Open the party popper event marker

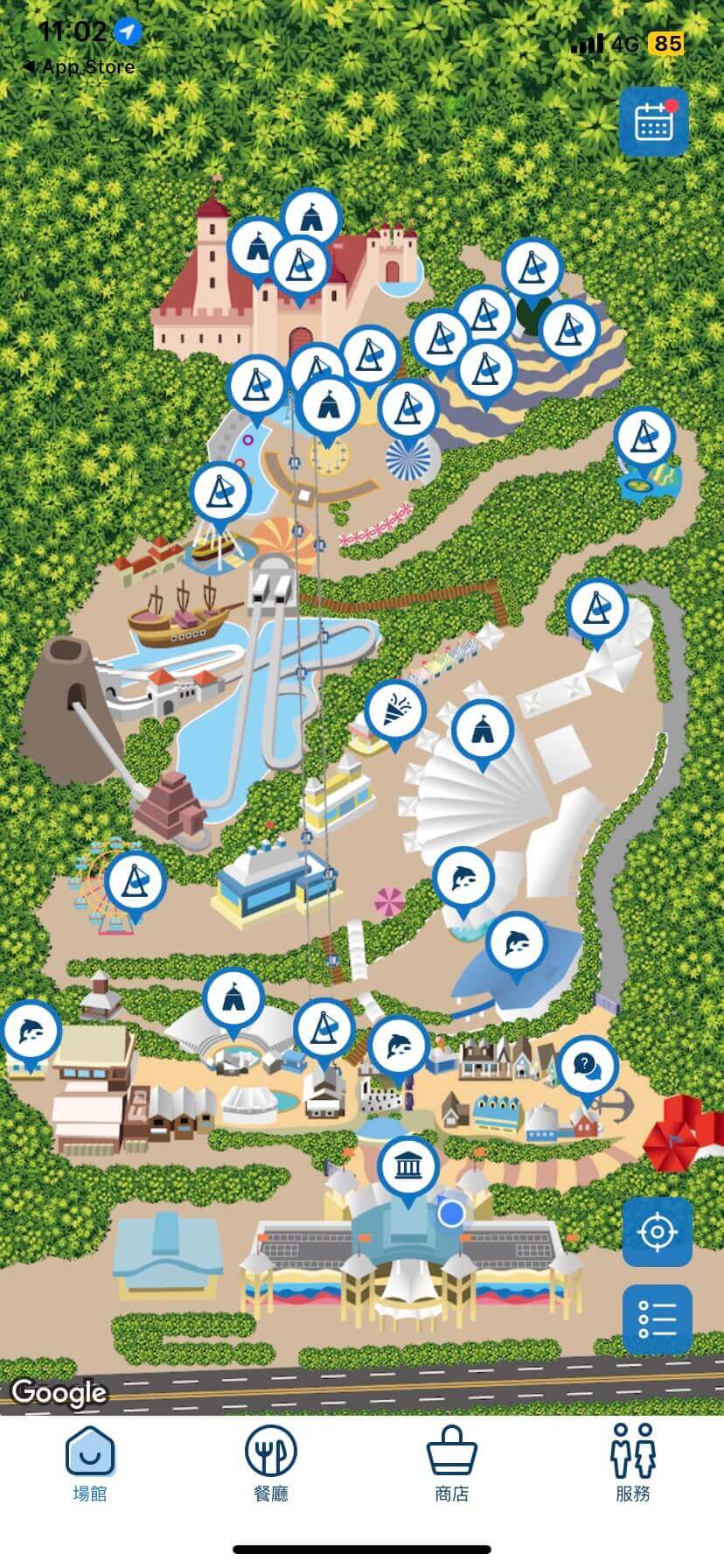pos(395,710)
